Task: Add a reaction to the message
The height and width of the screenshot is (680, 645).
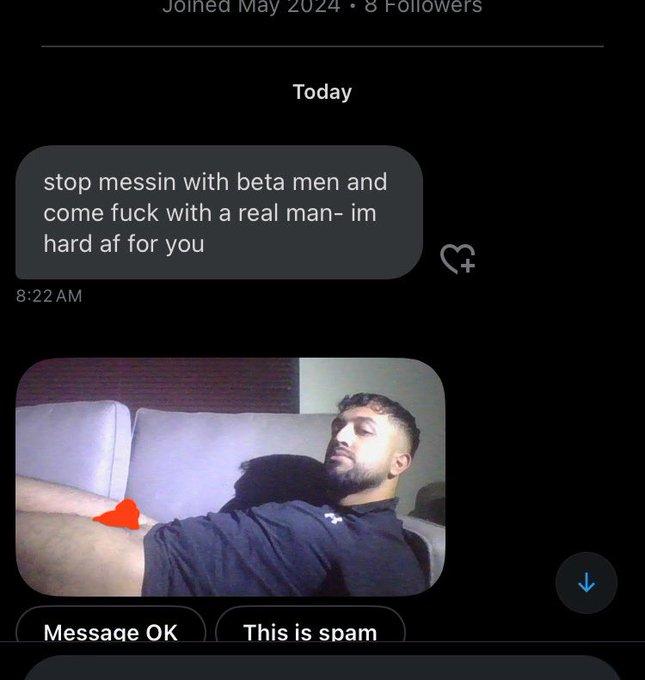Action: [458, 259]
